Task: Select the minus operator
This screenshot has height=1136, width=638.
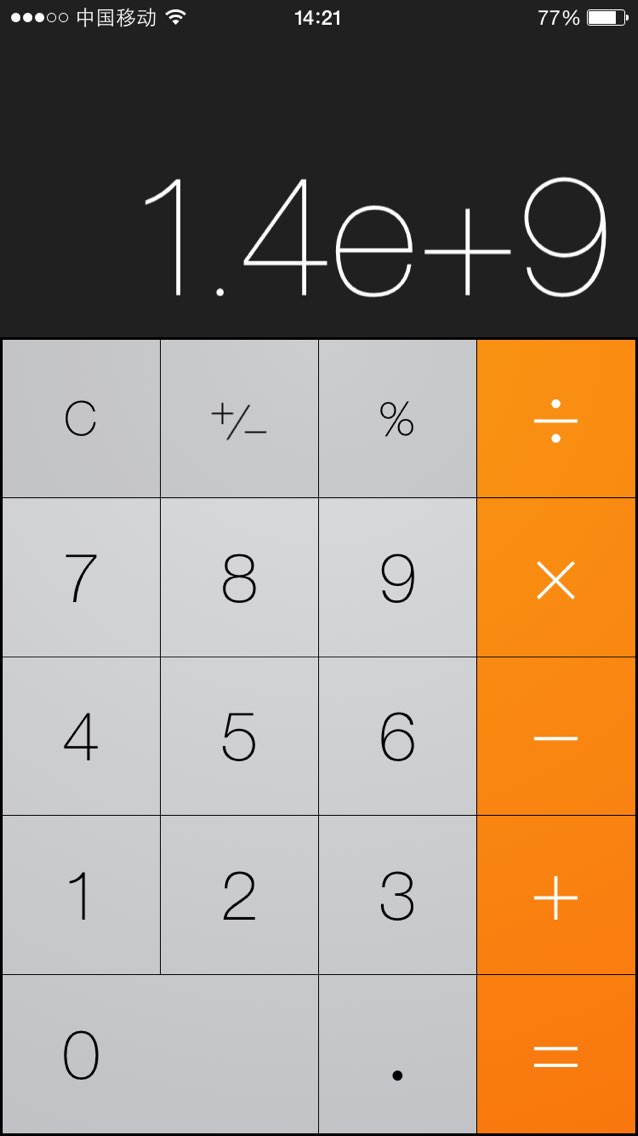Action: click(556, 736)
